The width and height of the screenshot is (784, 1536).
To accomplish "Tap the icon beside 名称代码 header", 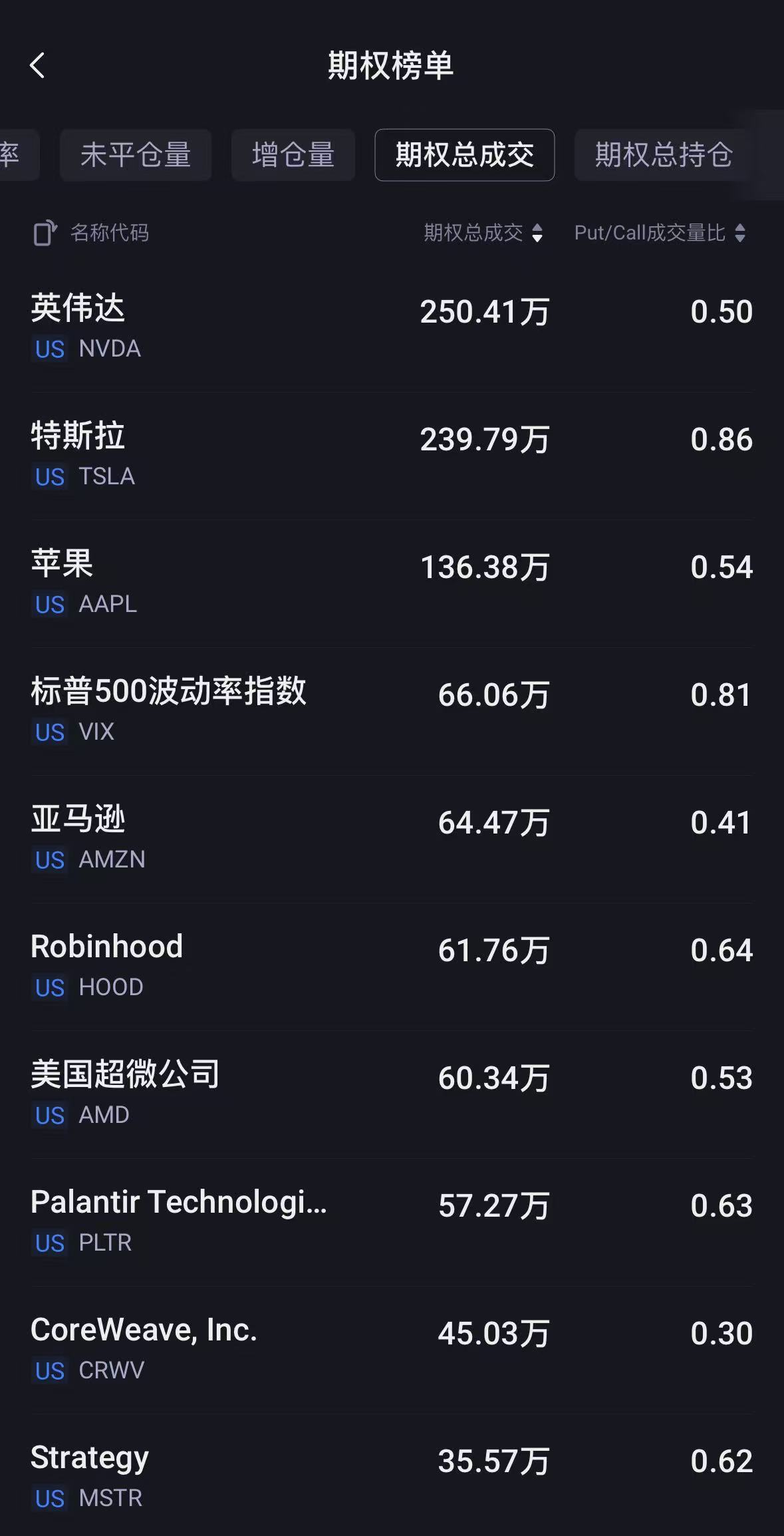I will coord(45,233).
